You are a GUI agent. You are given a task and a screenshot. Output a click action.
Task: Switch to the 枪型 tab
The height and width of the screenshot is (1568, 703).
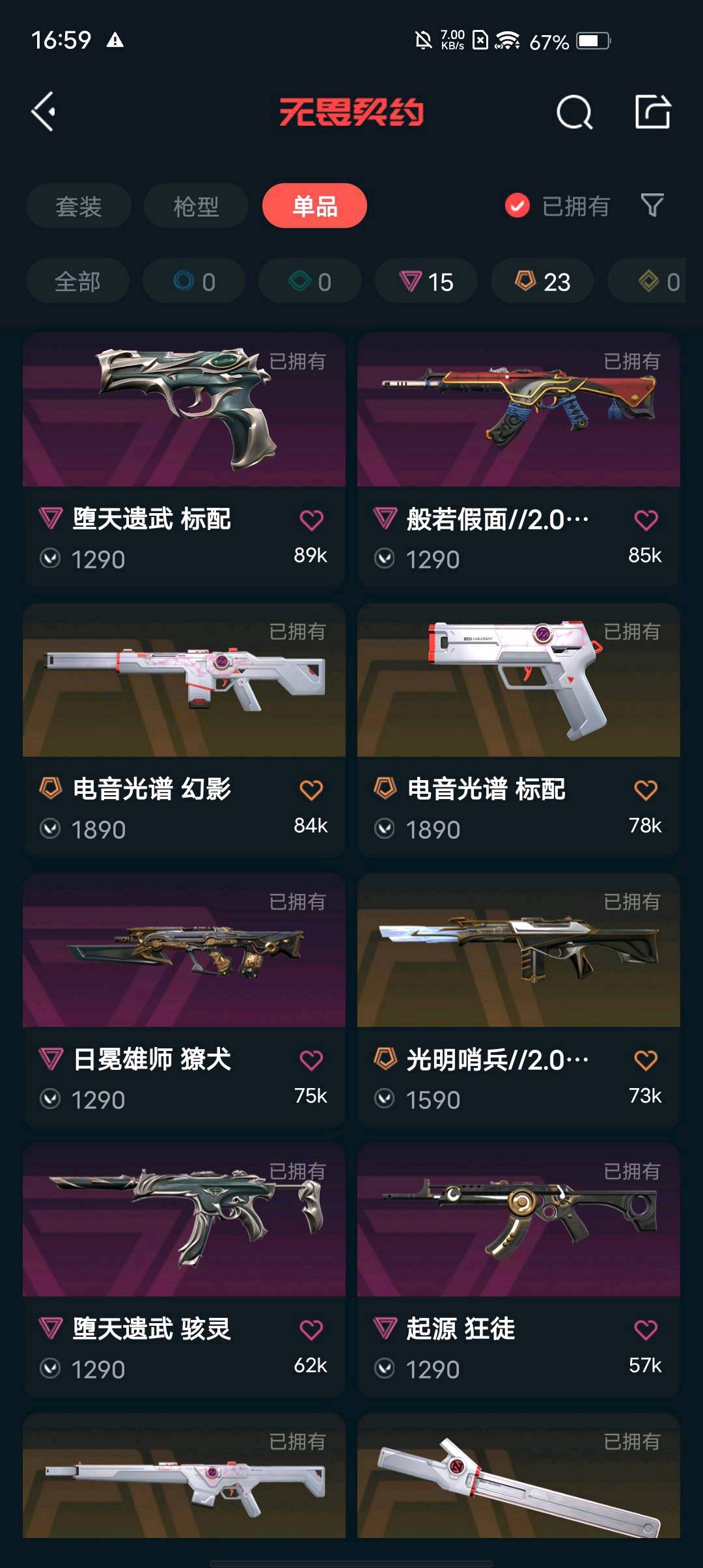coord(196,206)
